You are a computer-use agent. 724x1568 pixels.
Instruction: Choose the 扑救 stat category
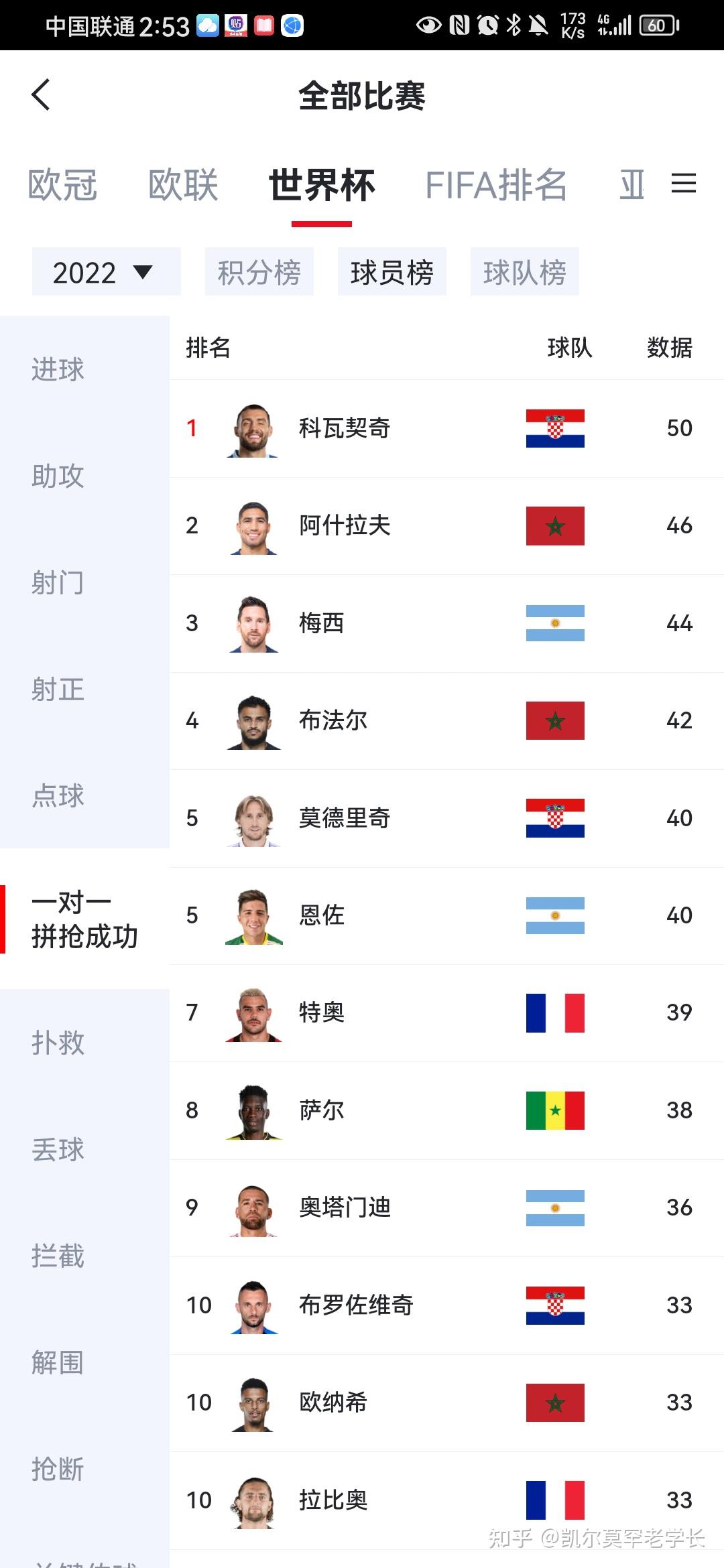tap(58, 1043)
